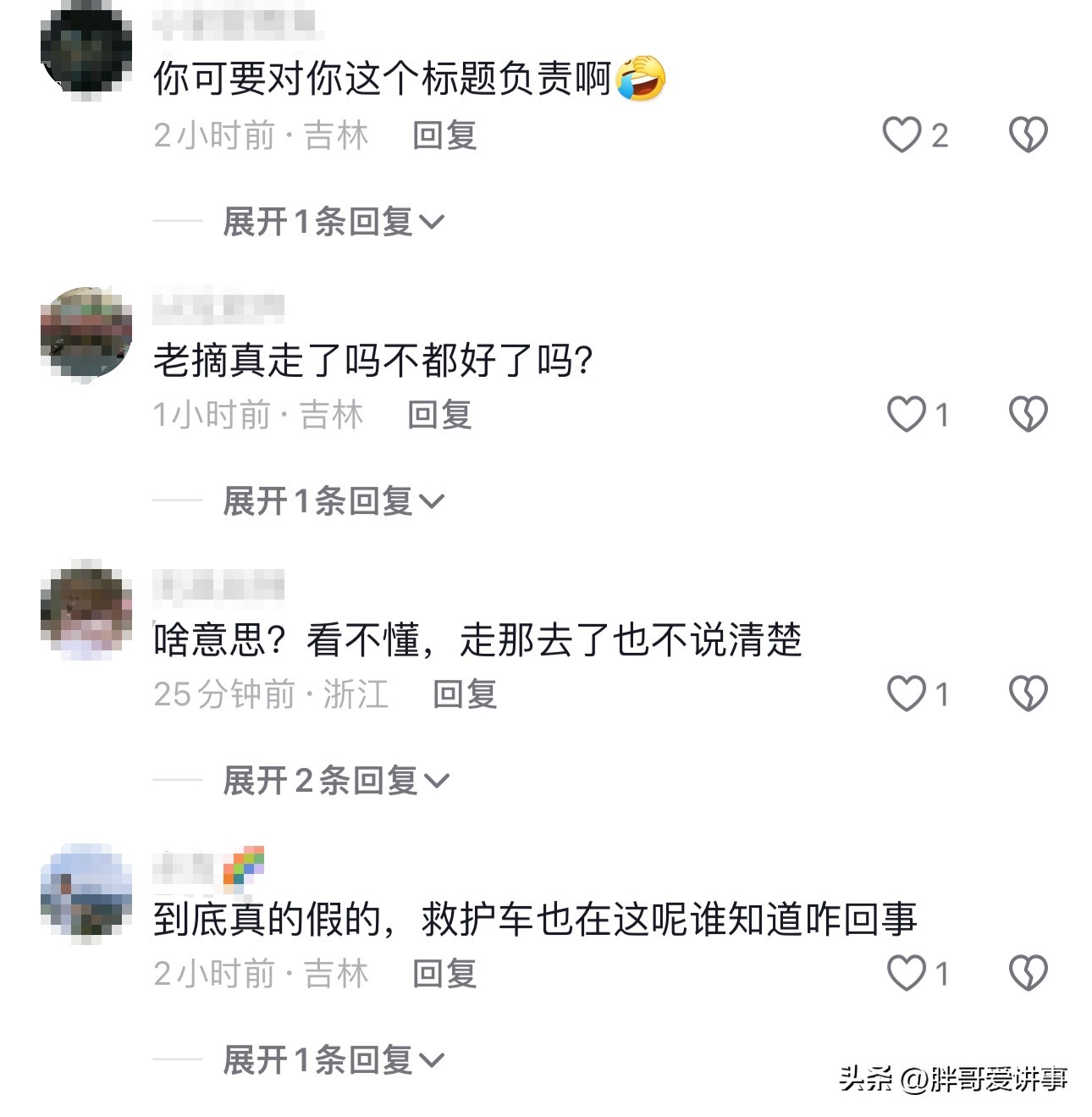This screenshot has height=1117, width=1092.
Task: Expand 2 replies under the 浙江 comment
Action: pyautogui.click(x=335, y=781)
